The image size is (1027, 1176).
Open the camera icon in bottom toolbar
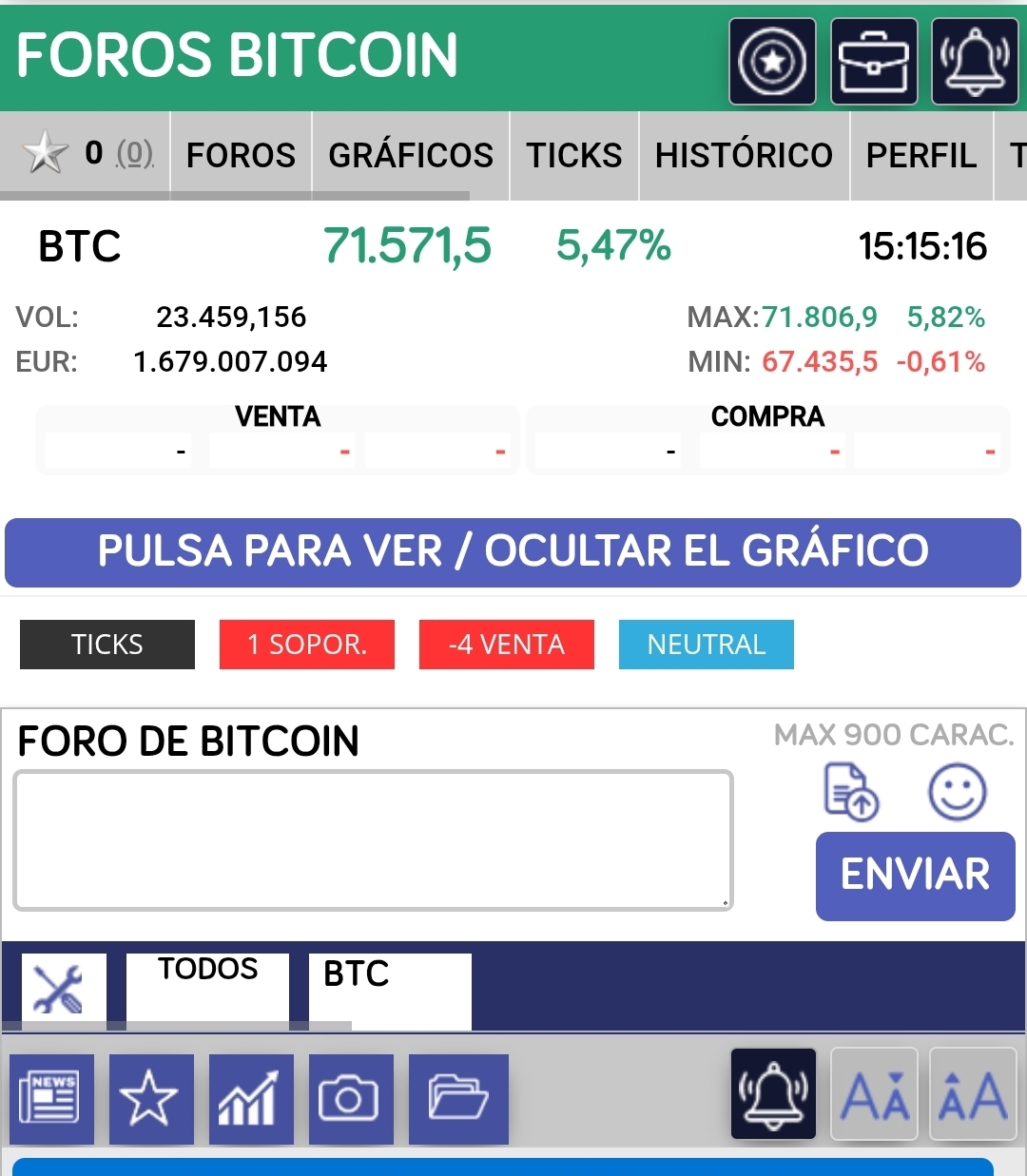[351, 1099]
